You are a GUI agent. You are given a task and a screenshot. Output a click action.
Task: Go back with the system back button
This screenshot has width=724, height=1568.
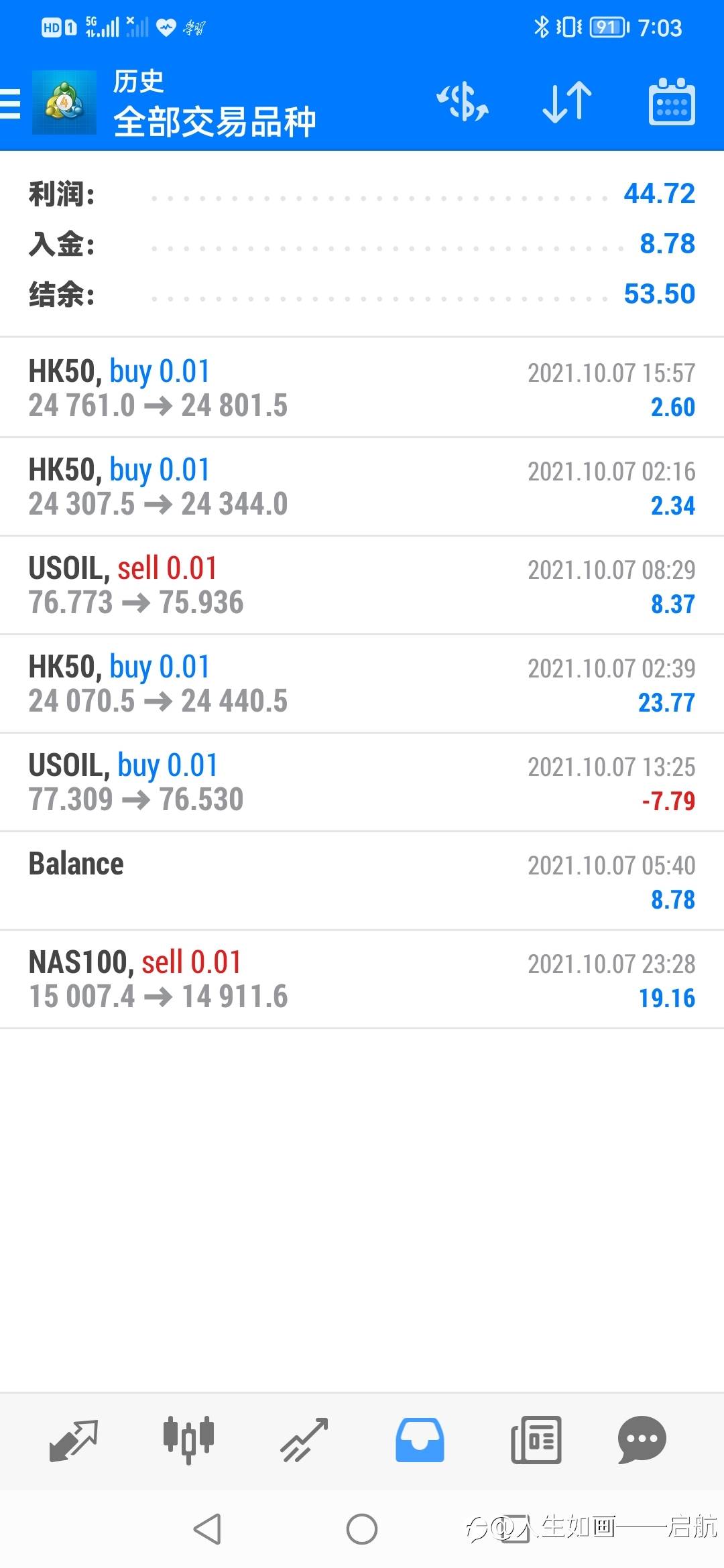[207, 1529]
